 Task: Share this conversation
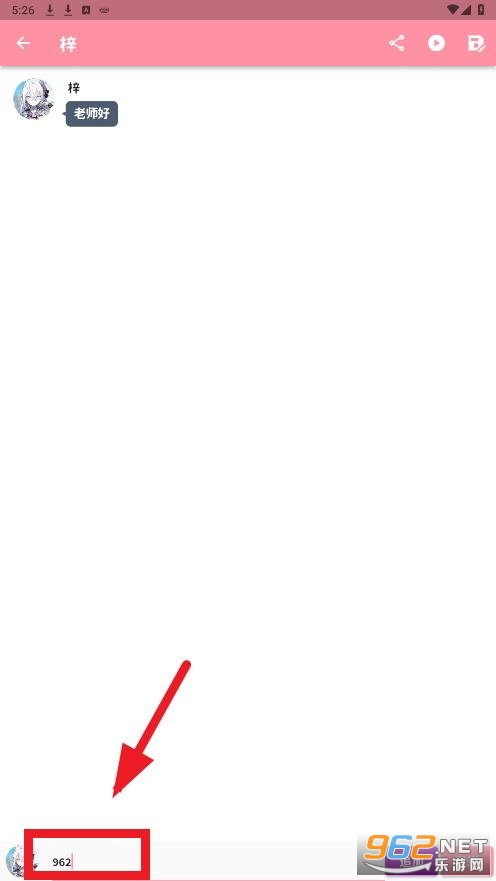pos(397,43)
